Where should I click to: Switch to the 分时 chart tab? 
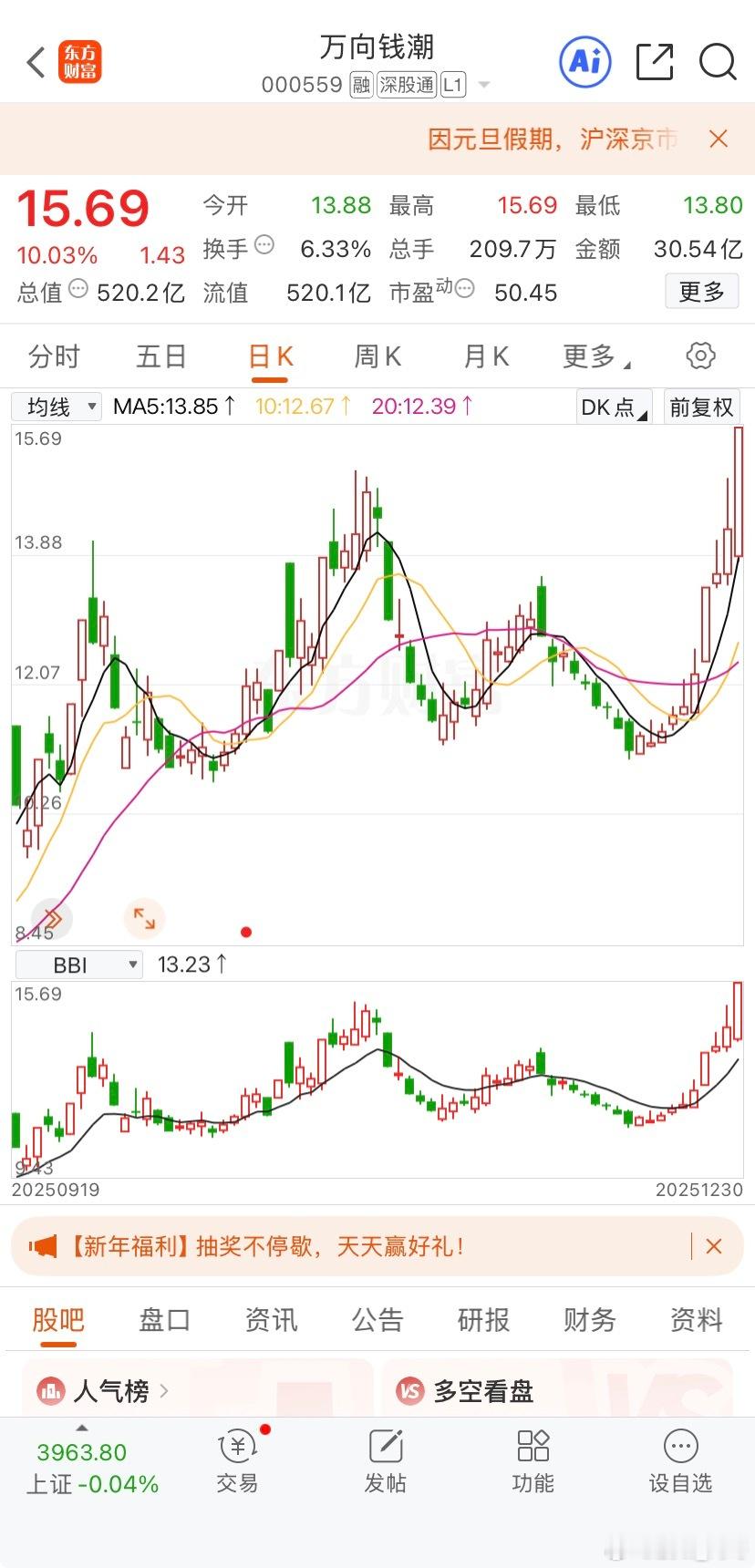pyautogui.click(x=55, y=356)
